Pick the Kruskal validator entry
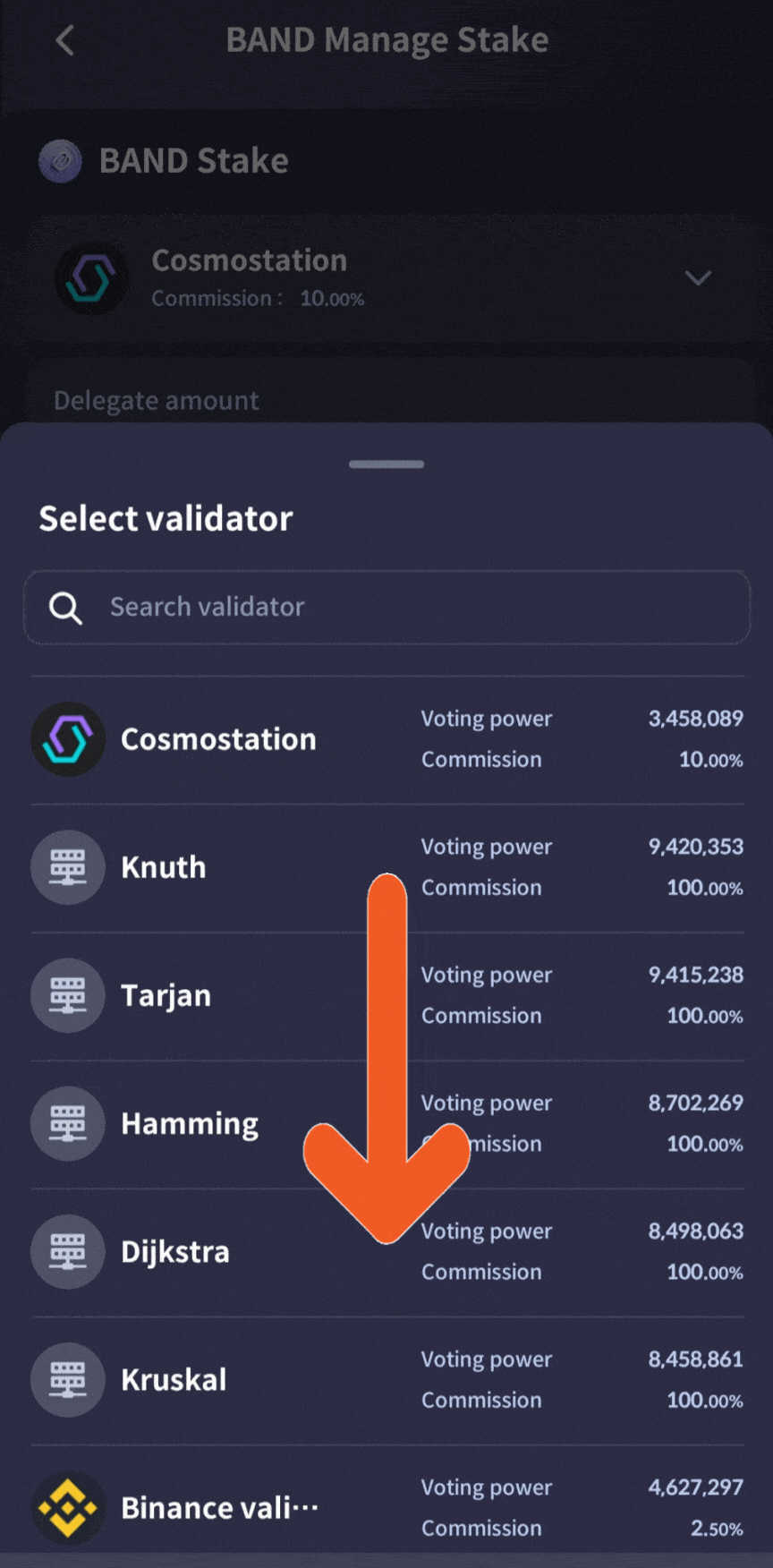 224,1379
